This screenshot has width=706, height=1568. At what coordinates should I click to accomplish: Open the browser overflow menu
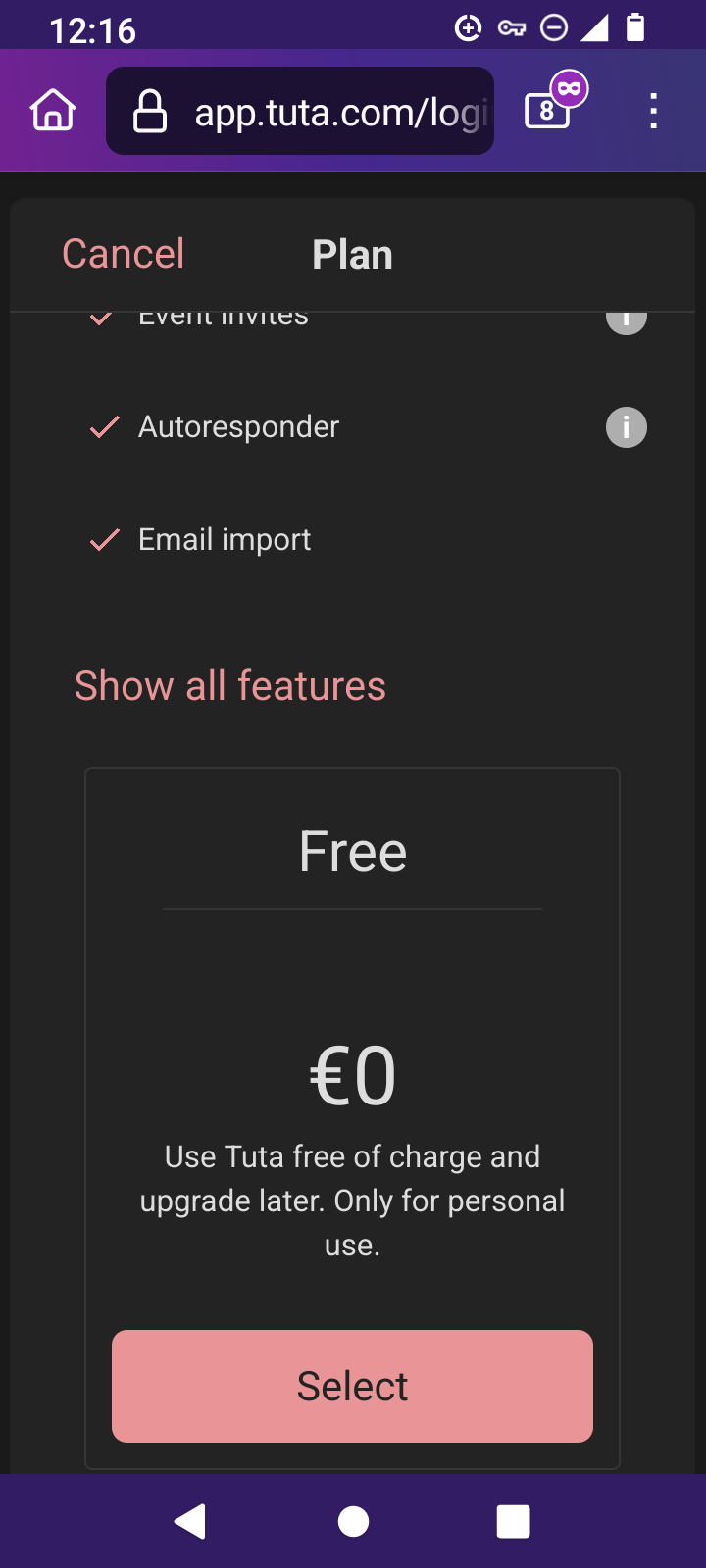[653, 112]
